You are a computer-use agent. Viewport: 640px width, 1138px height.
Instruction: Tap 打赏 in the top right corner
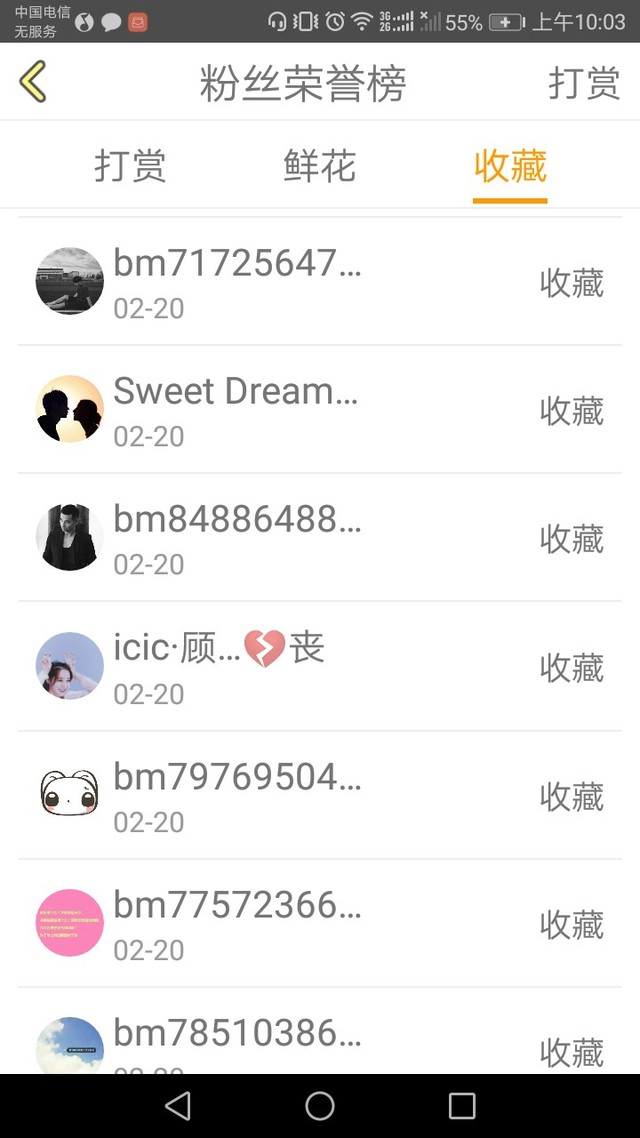point(584,83)
